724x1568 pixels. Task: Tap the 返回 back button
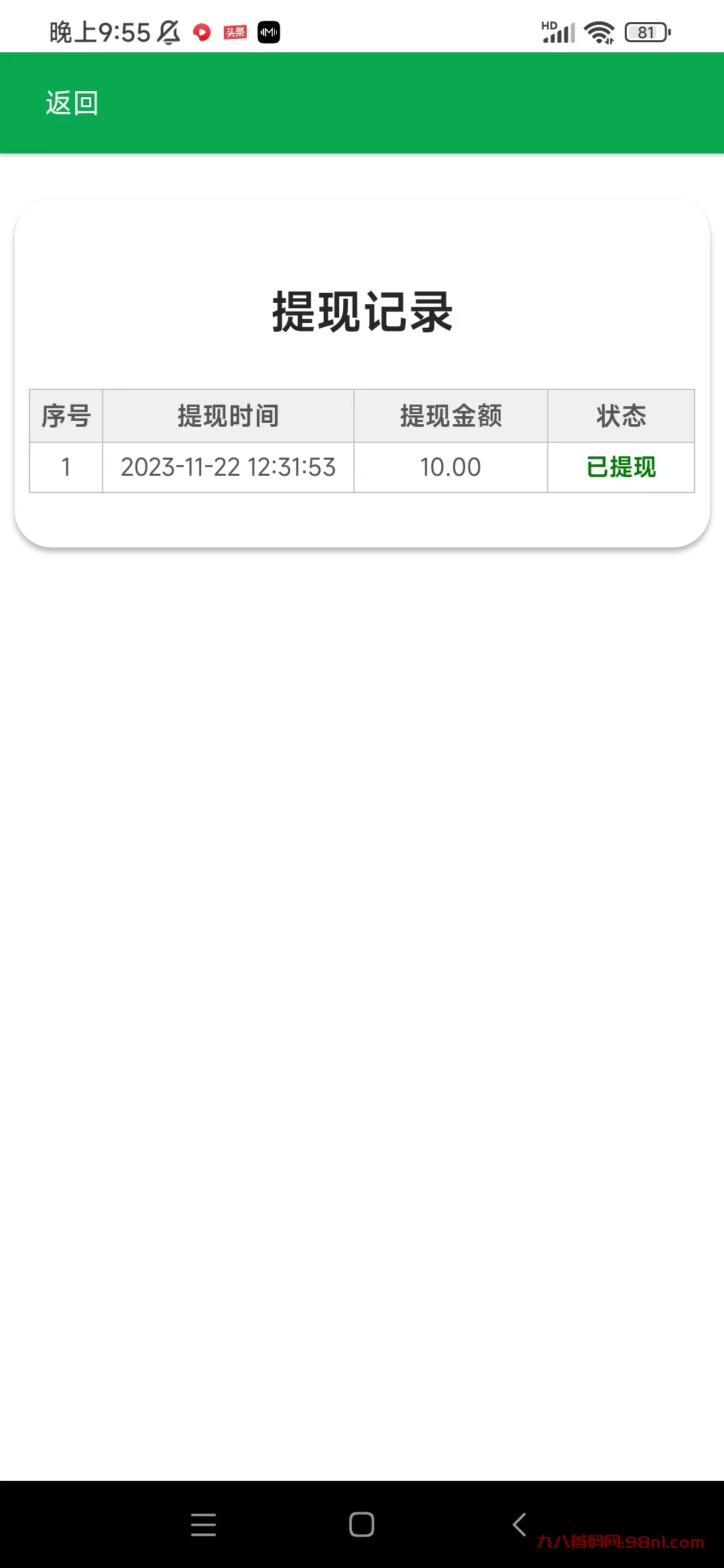click(x=69, y=103)
